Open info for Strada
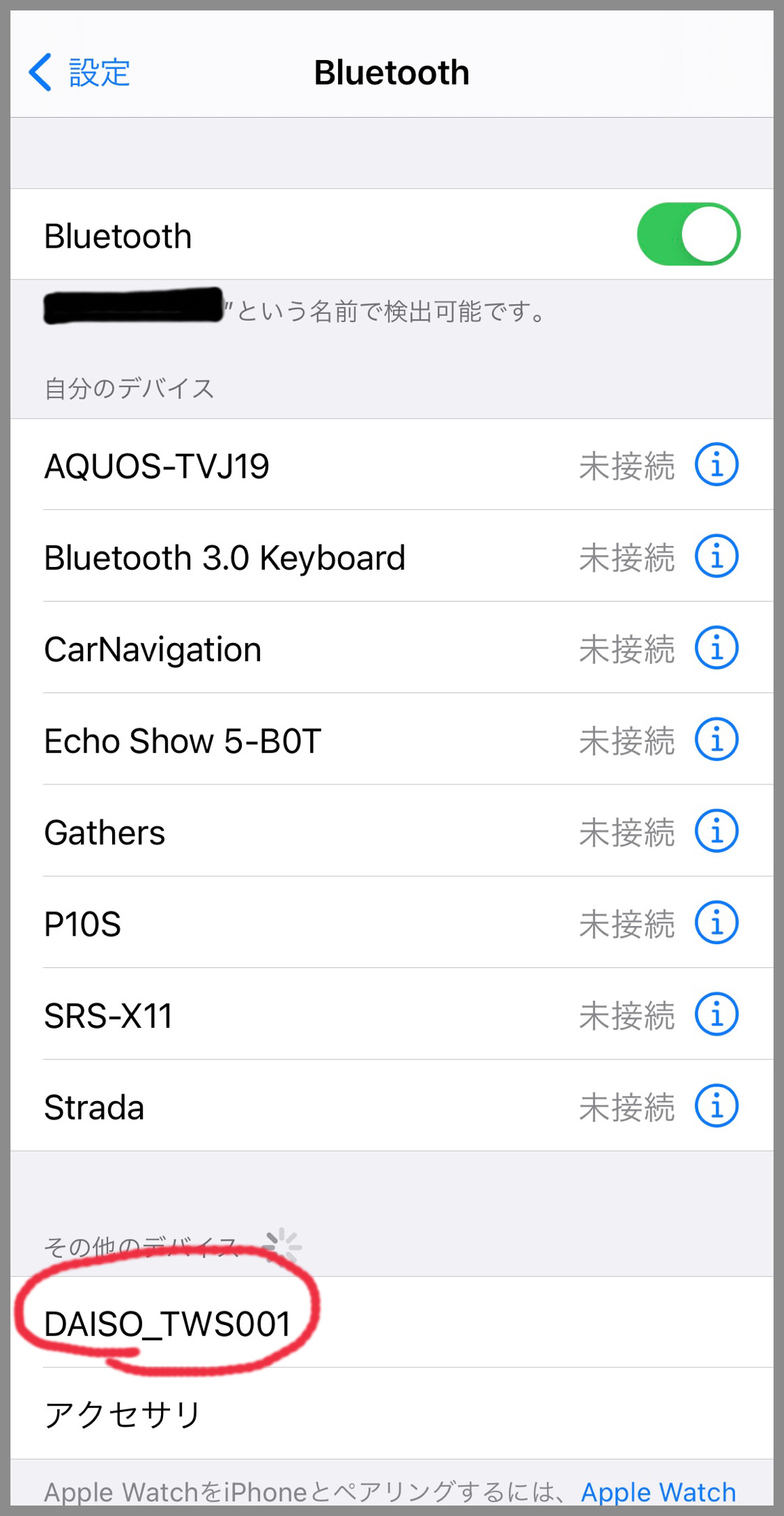 716,1105
